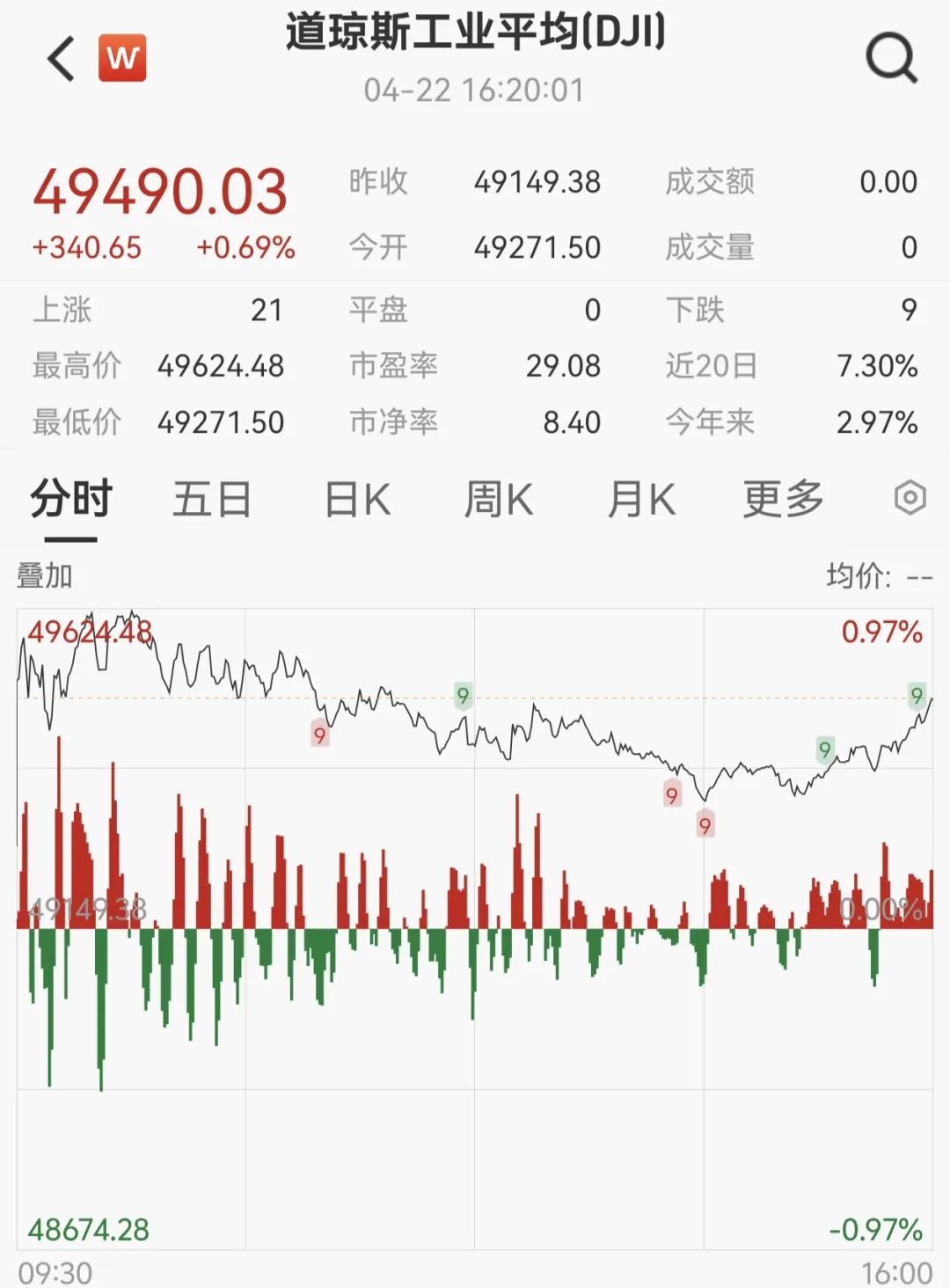
Task: Click the red 9 marker below the dashed line
Action: click(320, 732)
